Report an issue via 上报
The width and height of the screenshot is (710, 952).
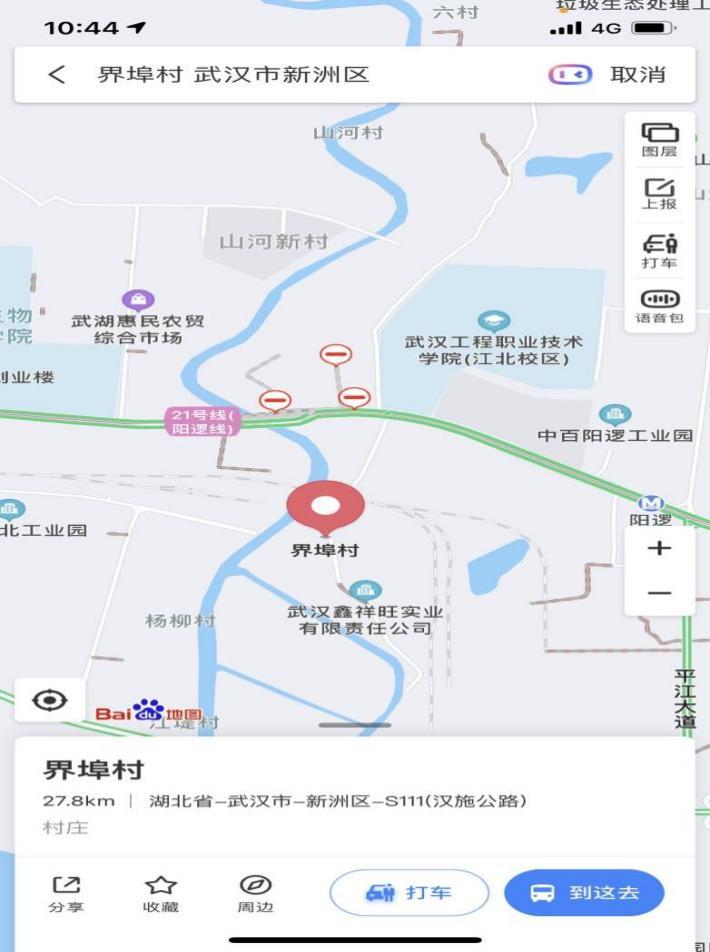659,195
